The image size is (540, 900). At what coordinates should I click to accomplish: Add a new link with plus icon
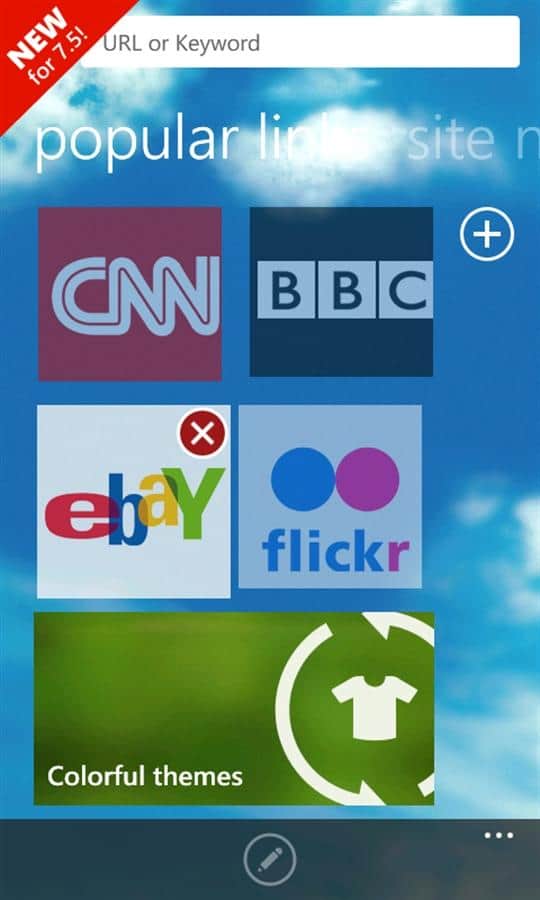[487, 234]
